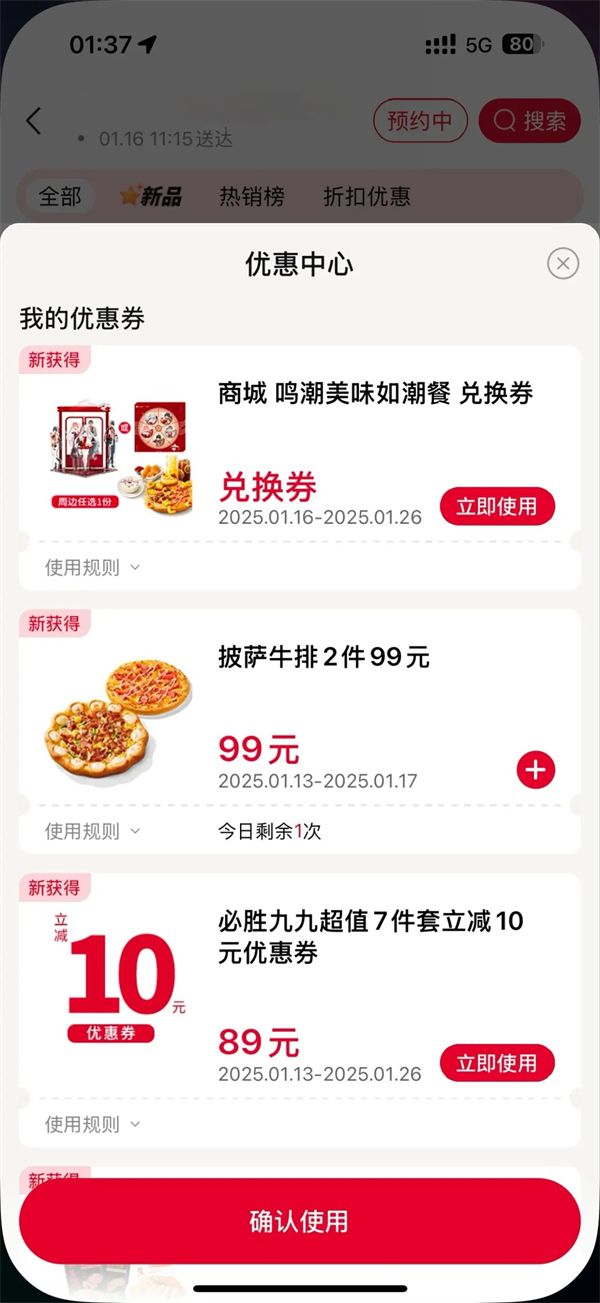Expand 使用规则 for the 鸣潮 兑换券

point(92,568)
